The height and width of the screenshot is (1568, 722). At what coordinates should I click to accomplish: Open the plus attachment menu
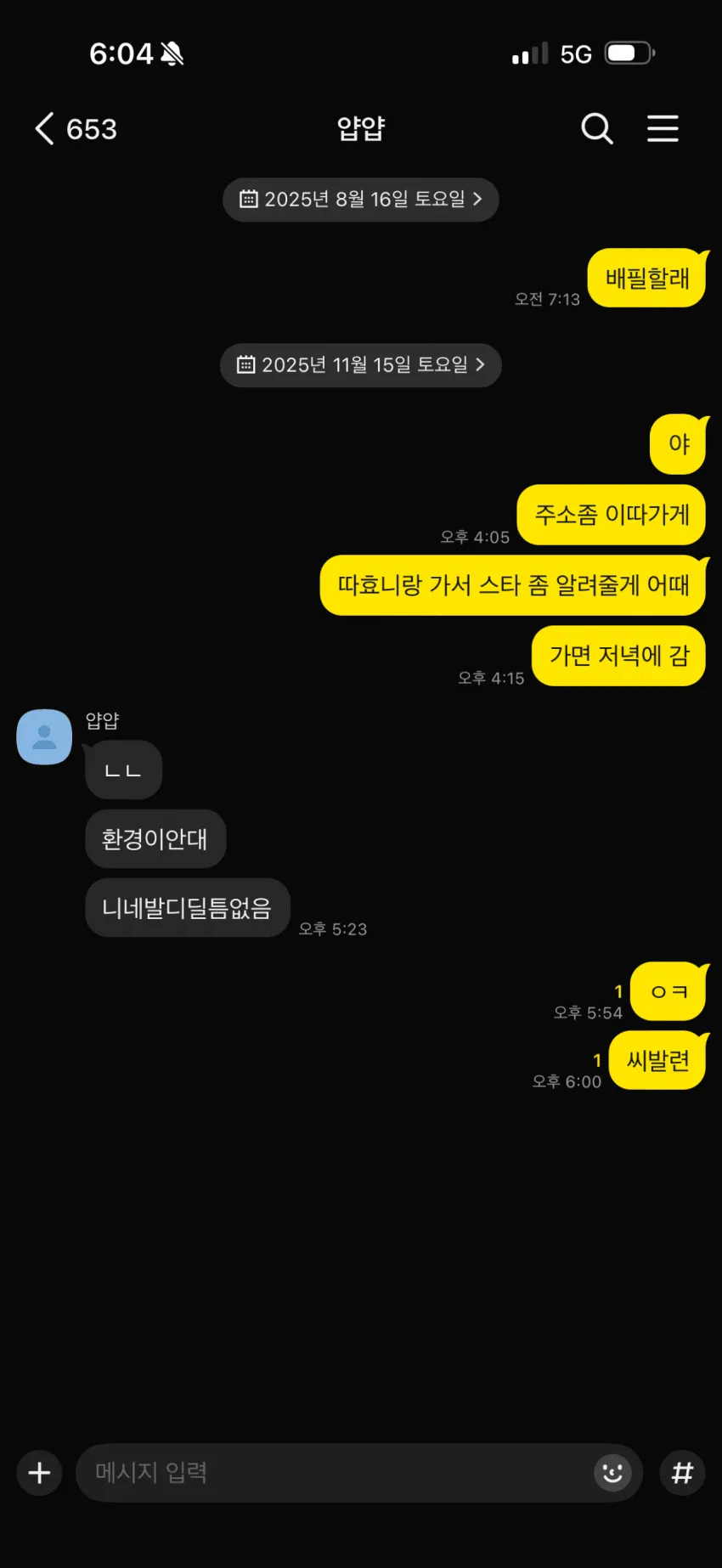click(x=39, y=1473)
